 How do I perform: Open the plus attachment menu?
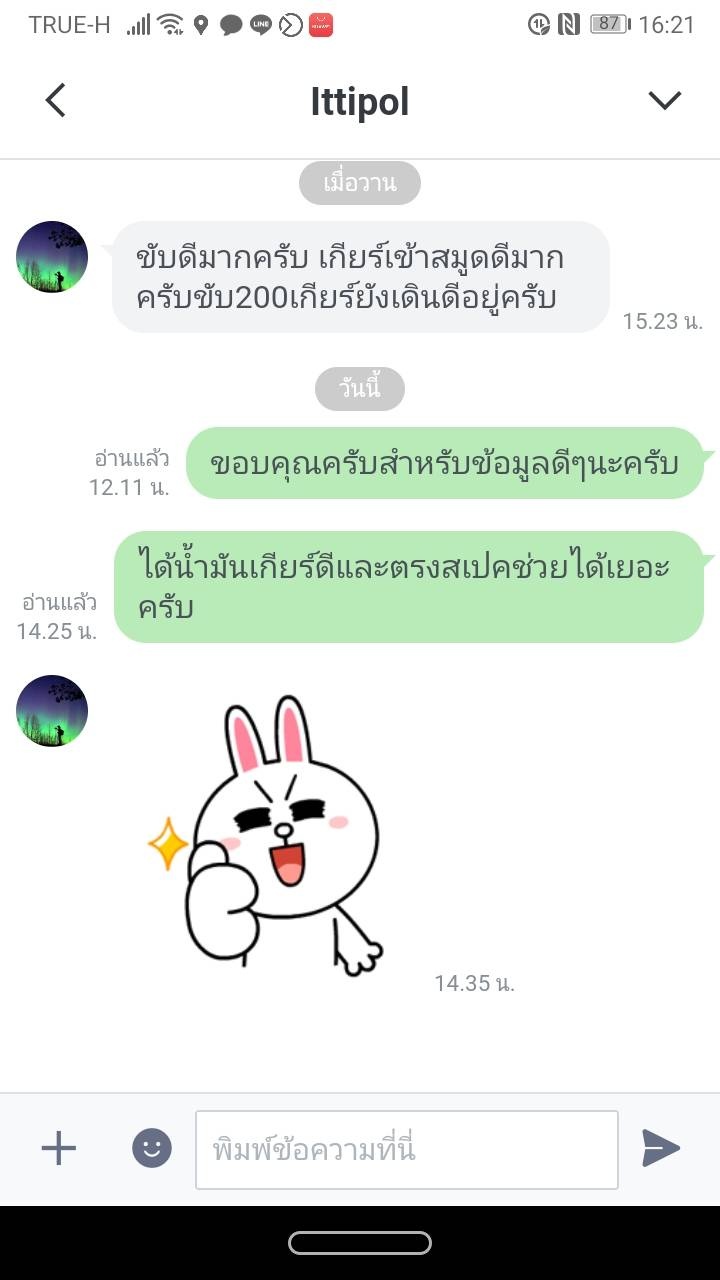(59, 1148)
